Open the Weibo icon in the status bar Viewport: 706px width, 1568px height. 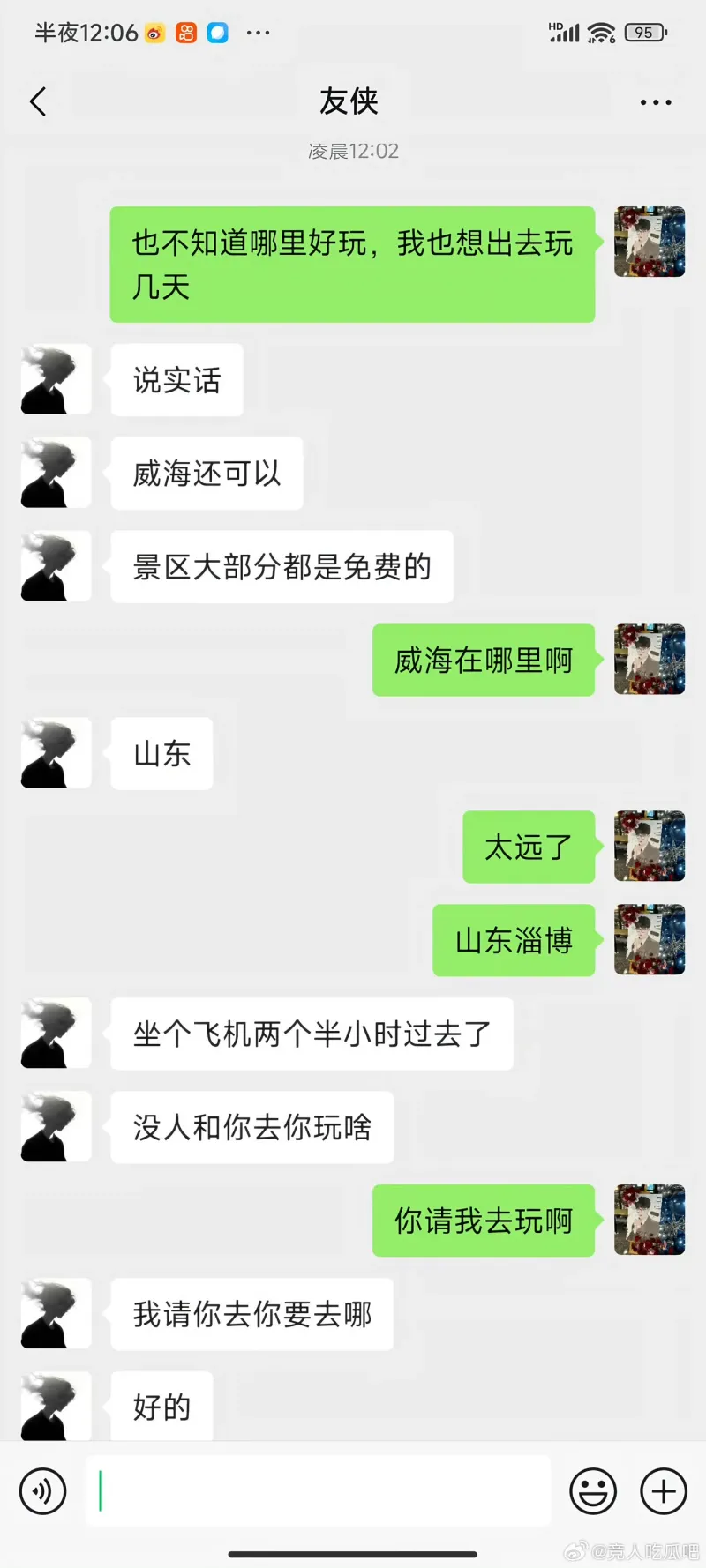[155, 33]
